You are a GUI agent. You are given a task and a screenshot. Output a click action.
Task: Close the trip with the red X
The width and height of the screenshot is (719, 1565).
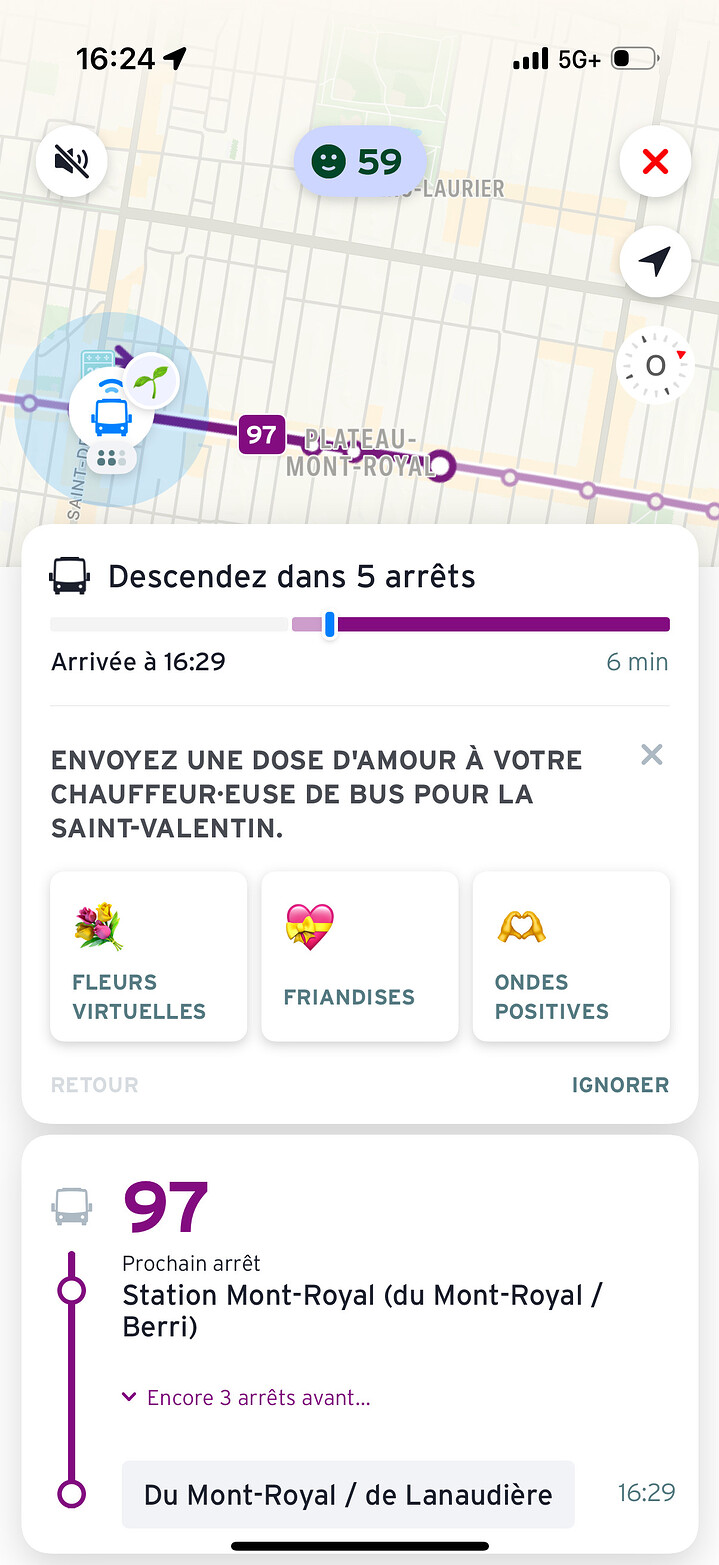tap(655, 161)
